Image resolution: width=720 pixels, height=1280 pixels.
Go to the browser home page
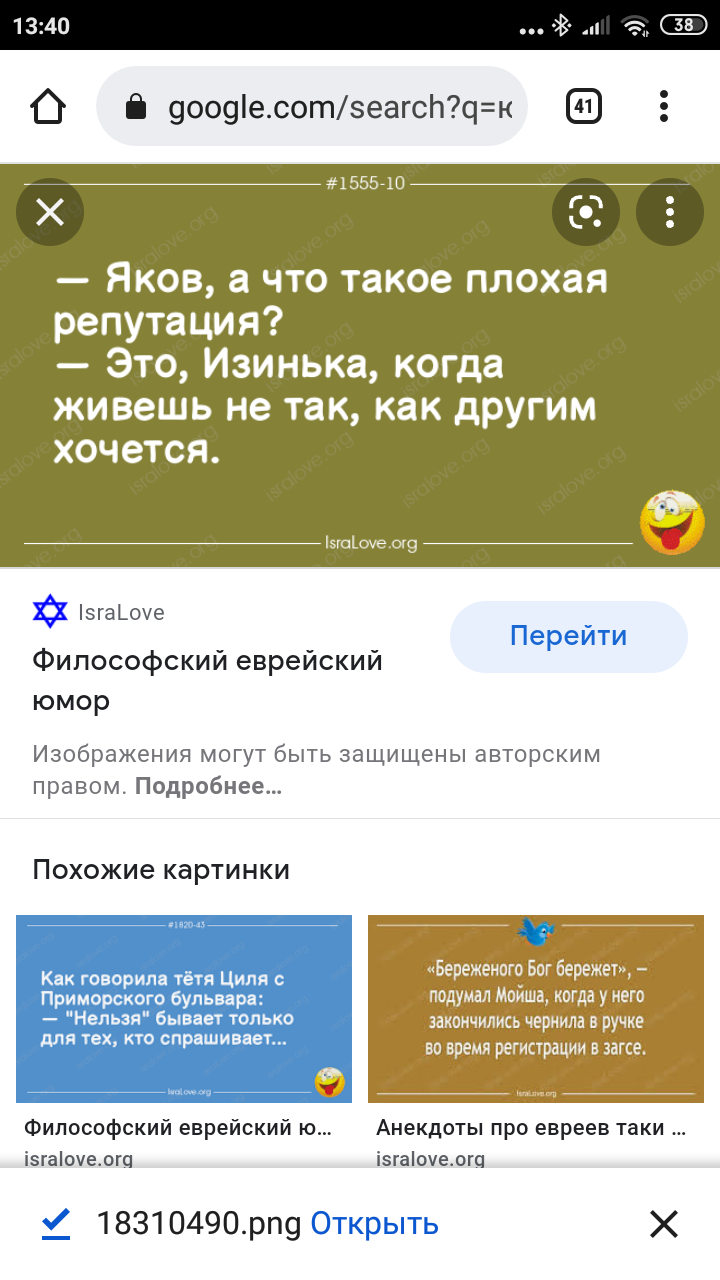point(48,106)
